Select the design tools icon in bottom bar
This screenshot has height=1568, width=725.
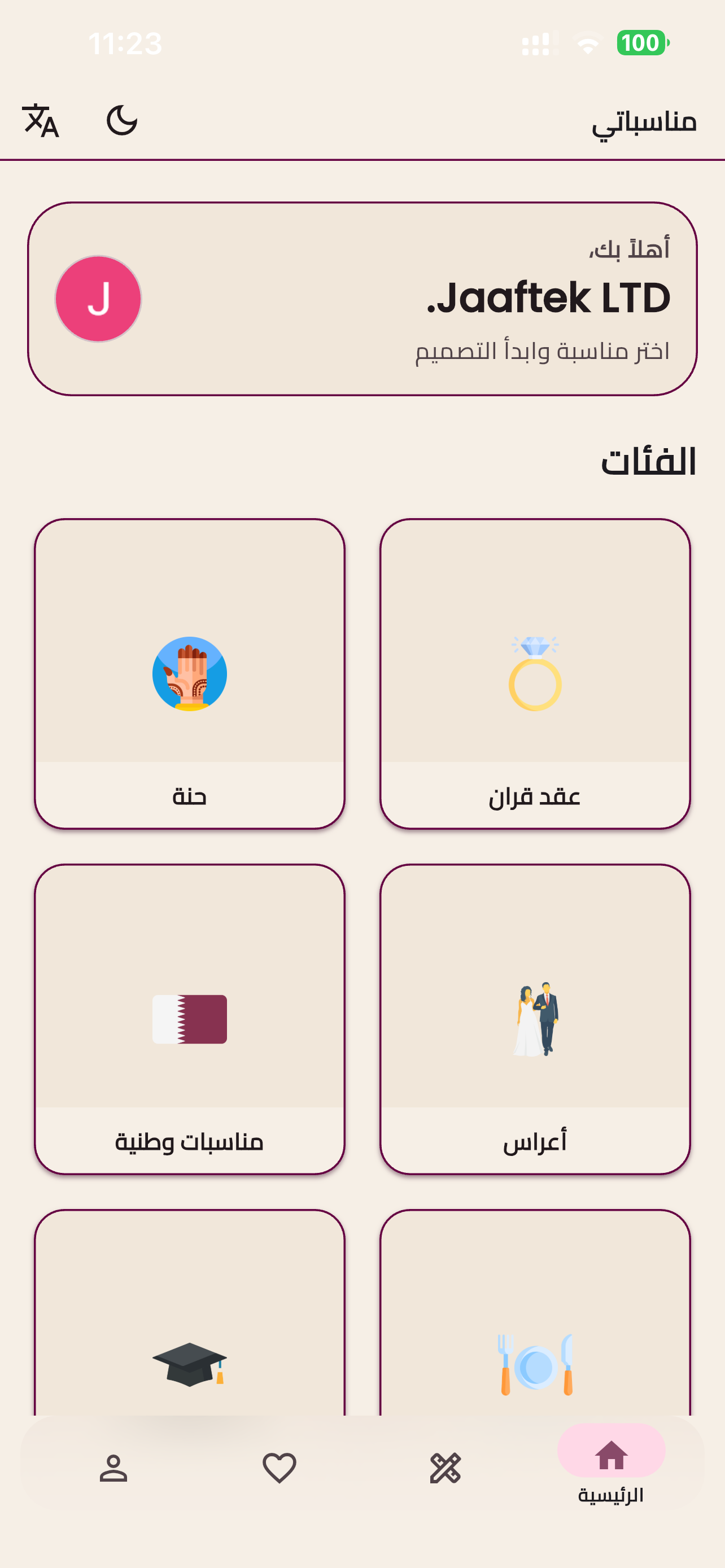pos(445,1466)
